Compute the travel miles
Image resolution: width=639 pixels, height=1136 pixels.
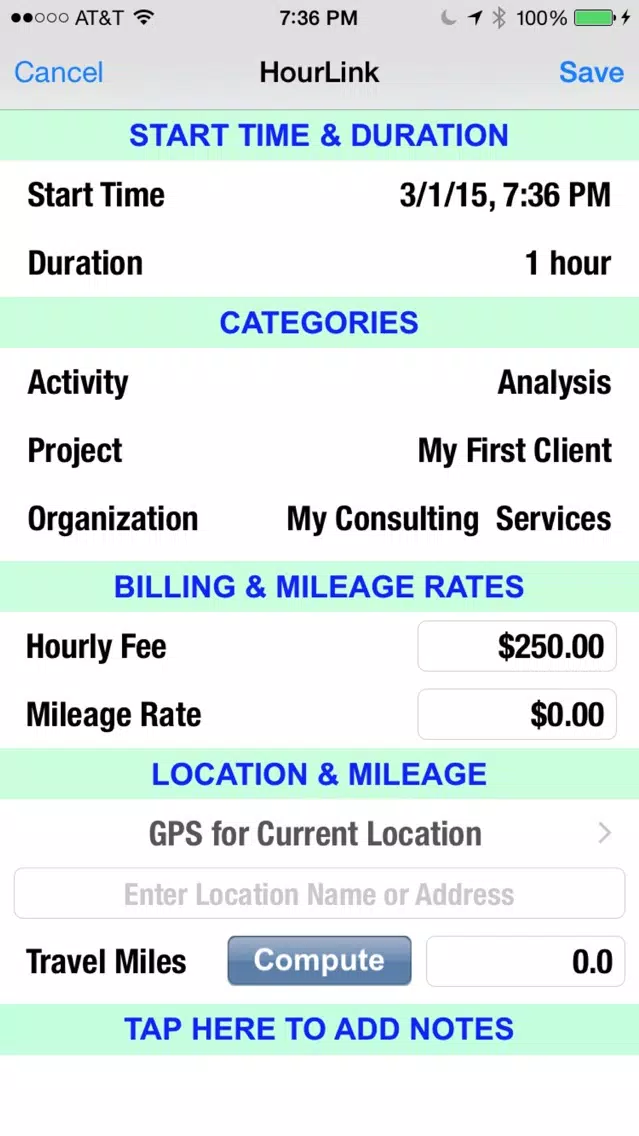[320, 961]
